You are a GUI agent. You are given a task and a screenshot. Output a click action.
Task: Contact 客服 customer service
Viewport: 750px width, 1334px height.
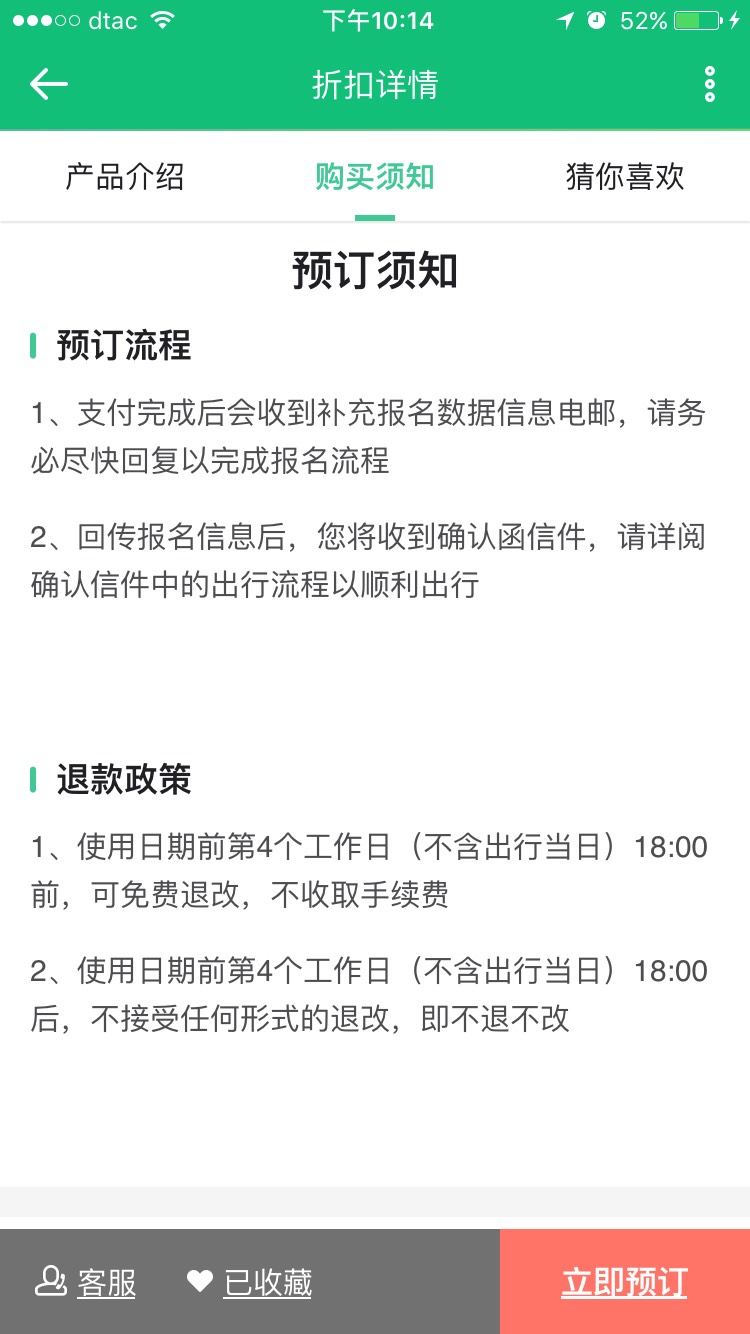[86, 1282]
